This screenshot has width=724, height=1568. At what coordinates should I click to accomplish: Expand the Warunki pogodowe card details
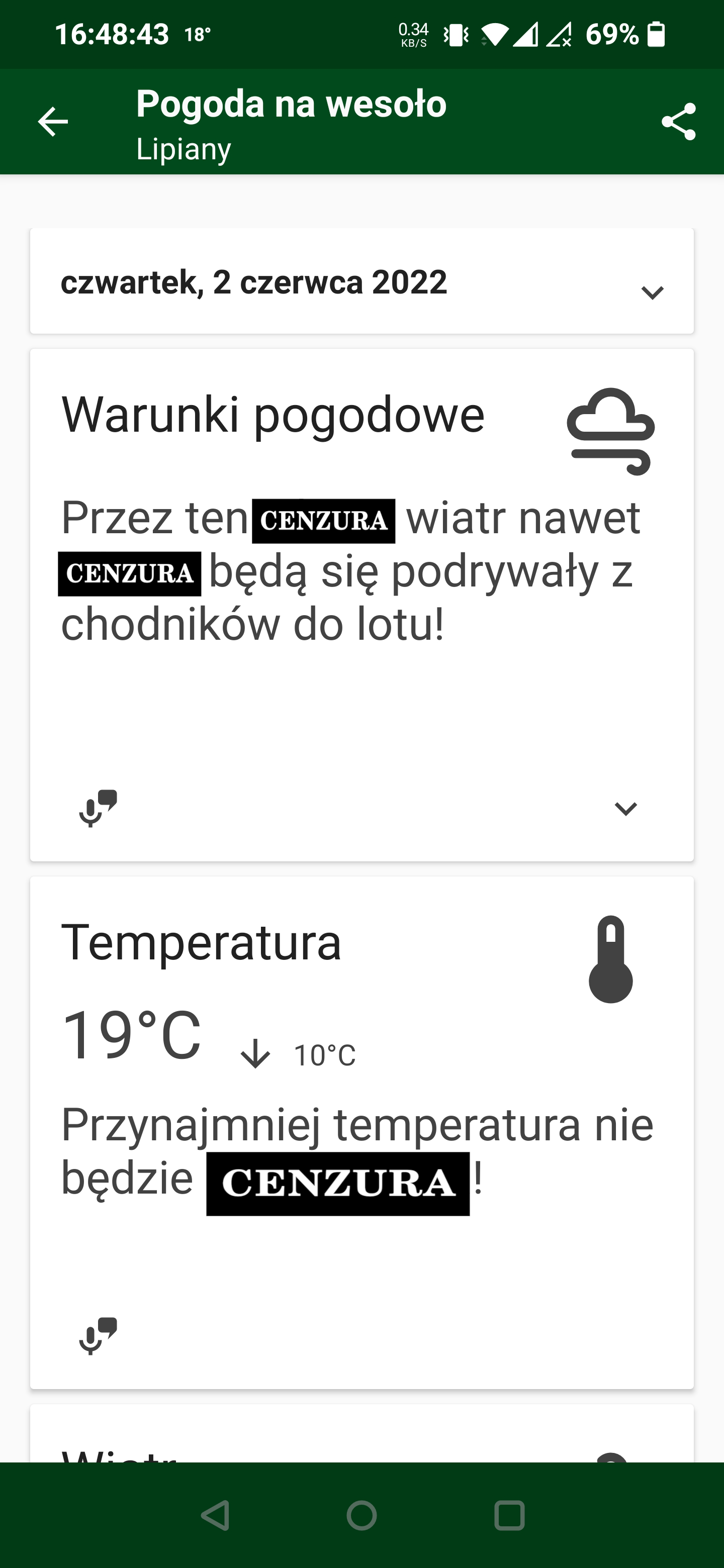625,808
